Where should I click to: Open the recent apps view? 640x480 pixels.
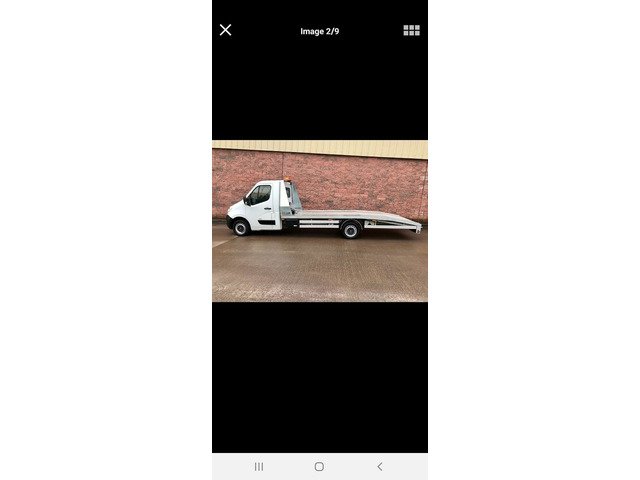click(259, 466)
